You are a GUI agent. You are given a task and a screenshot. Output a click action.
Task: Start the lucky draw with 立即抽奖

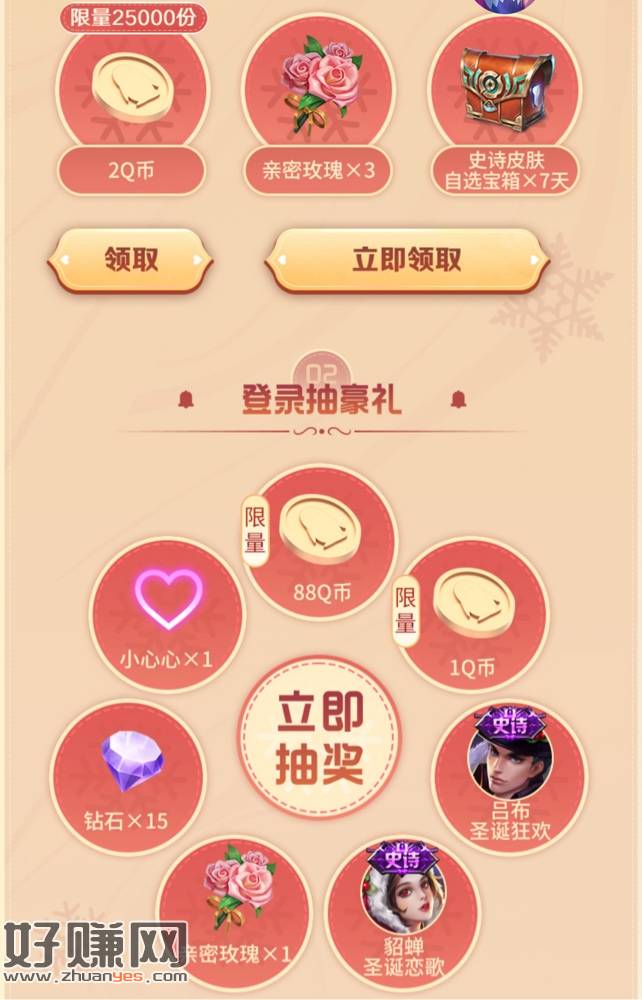pos(321,736)
